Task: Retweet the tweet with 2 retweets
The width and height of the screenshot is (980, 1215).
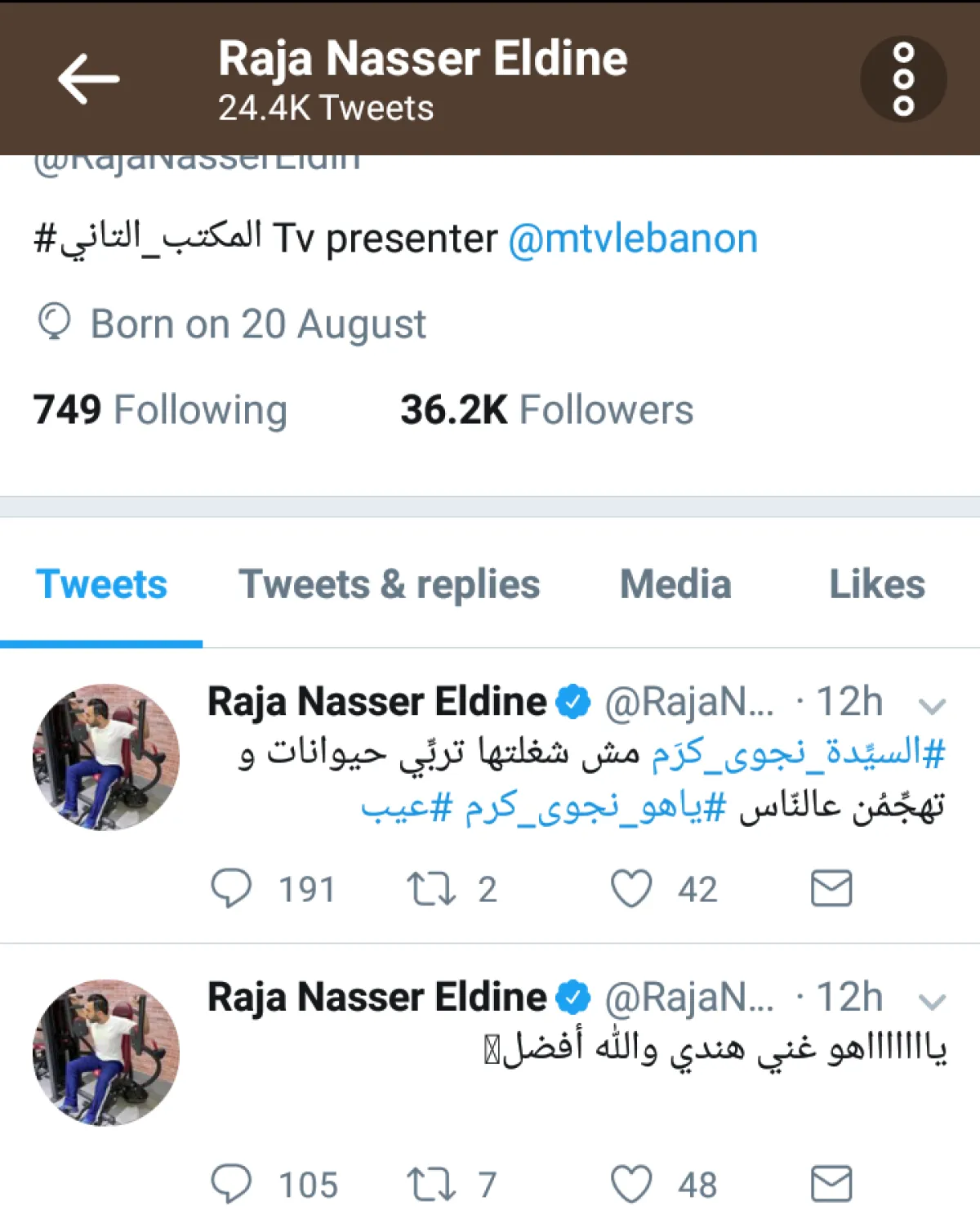Action: [x=431, y=888]
